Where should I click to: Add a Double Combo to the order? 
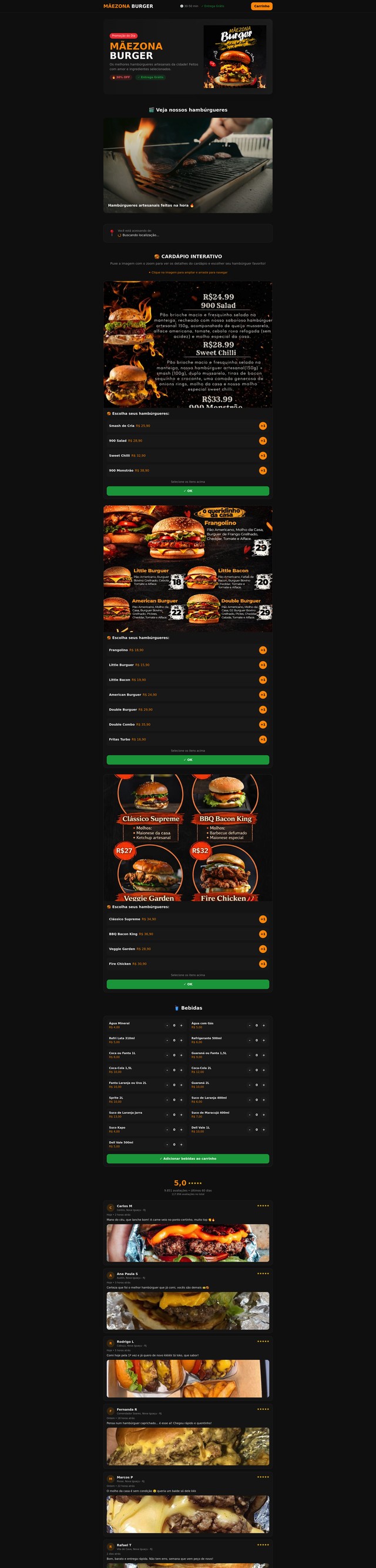coord(263,725)
